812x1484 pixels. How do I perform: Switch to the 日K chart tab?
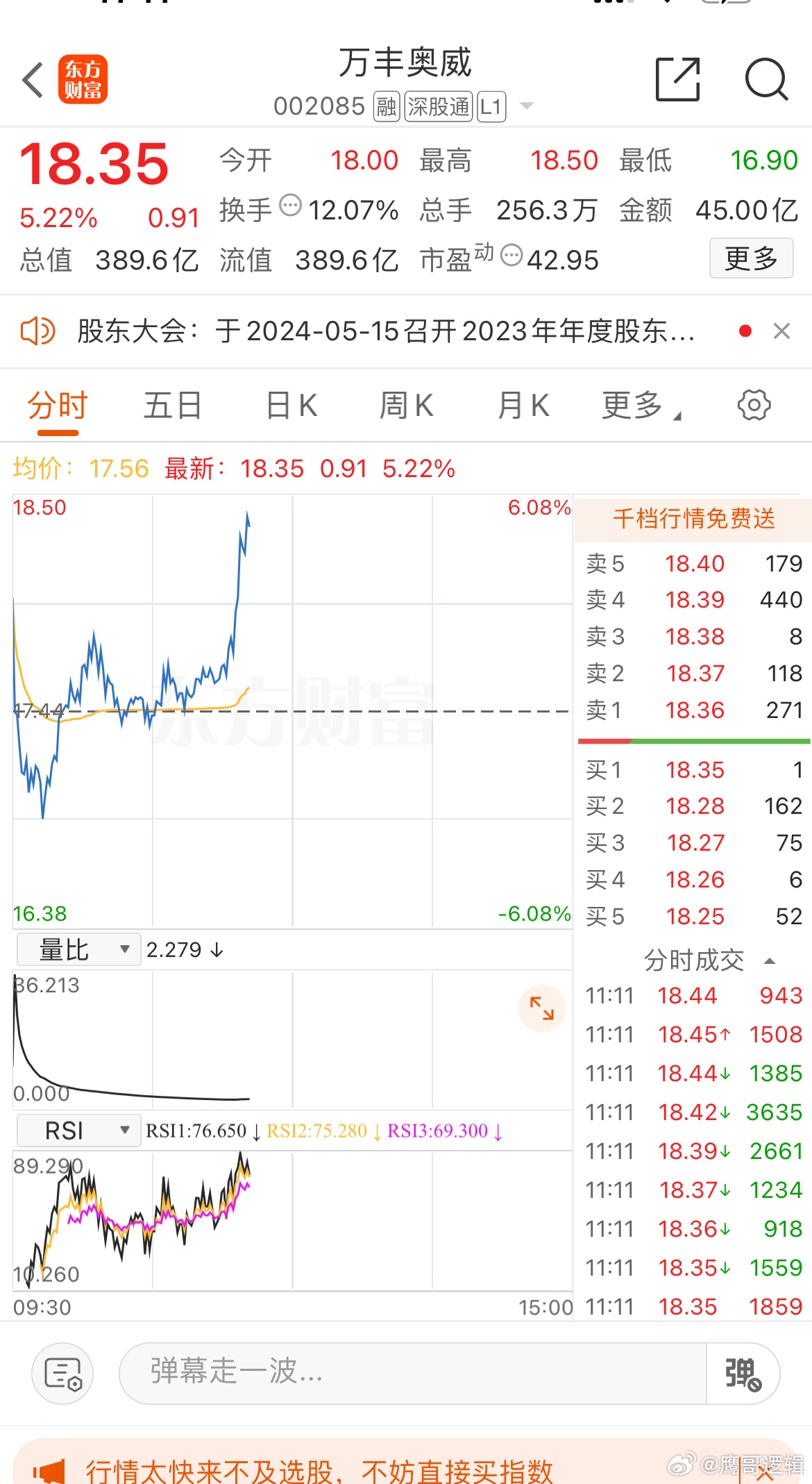(x=291, y=405)
